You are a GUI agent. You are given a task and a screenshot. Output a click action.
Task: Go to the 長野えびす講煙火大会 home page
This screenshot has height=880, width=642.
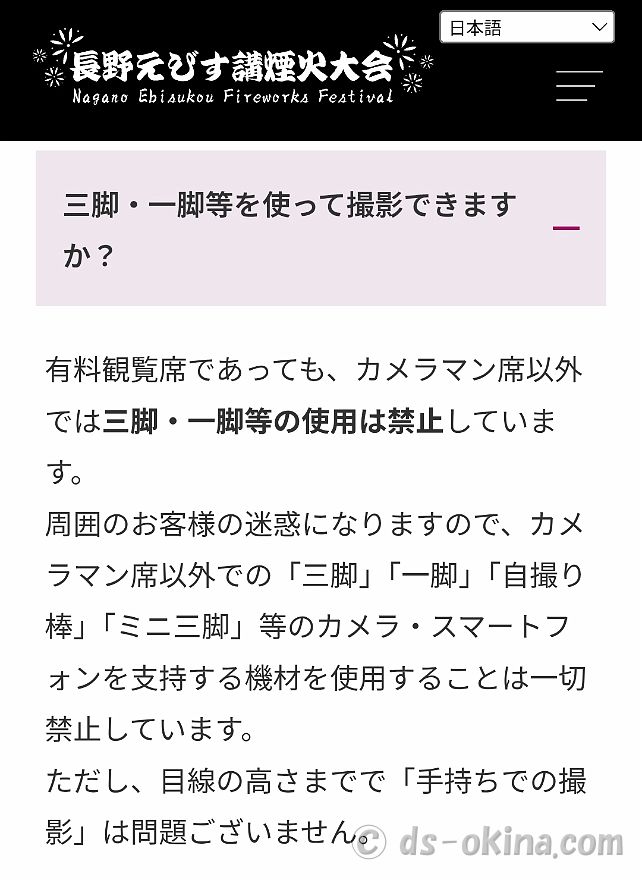[x=234, y=68]
